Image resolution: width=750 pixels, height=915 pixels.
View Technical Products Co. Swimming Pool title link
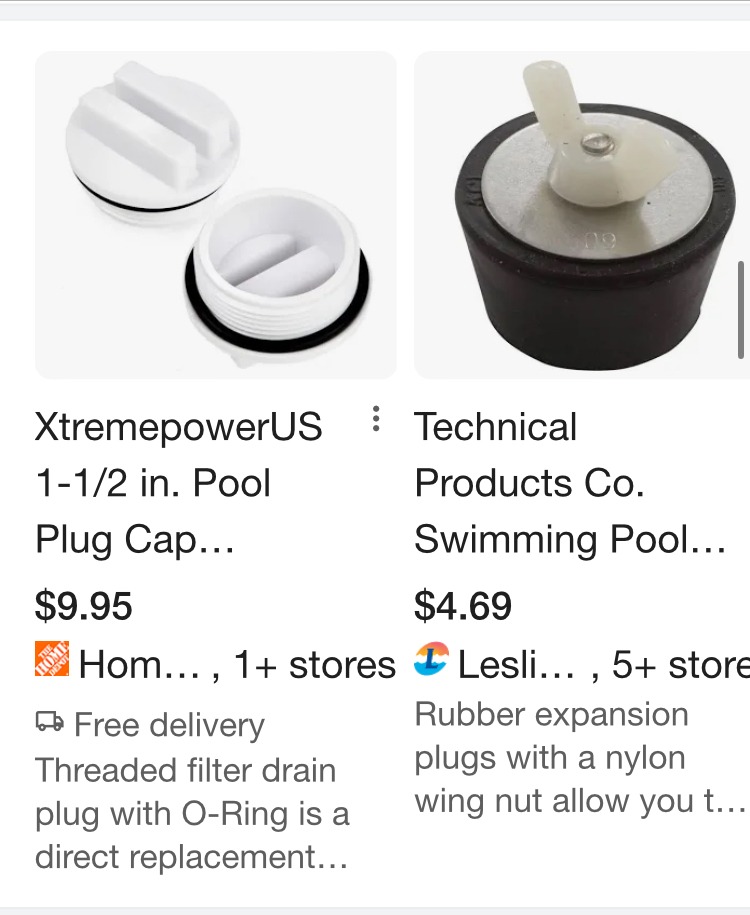[568, 483]
